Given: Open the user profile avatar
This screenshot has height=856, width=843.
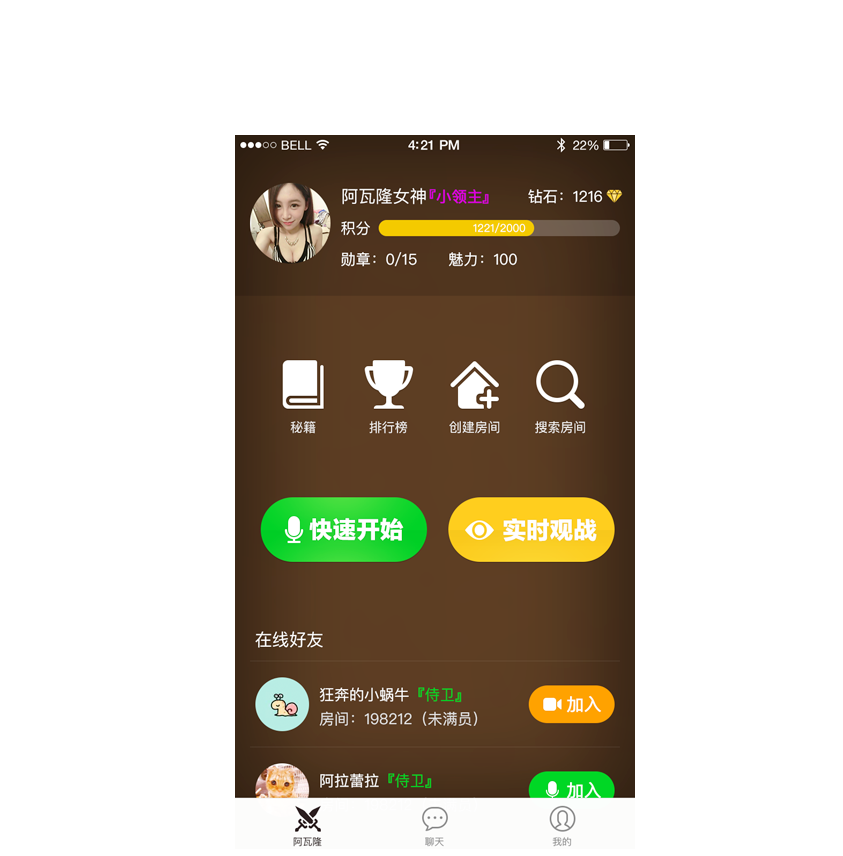Looking at the screenshot, I should pyautogui.click(x=290, y=223).
